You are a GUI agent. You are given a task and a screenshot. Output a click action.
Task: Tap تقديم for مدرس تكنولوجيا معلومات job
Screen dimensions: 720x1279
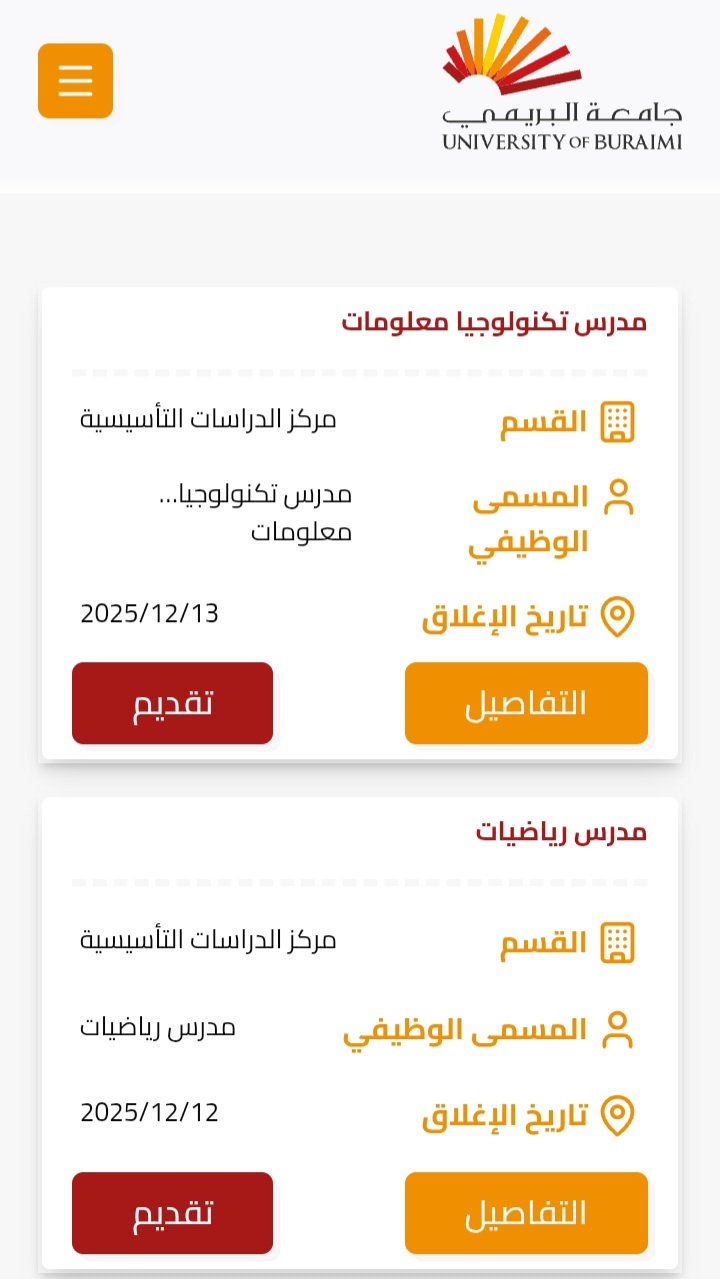point(172,703)
